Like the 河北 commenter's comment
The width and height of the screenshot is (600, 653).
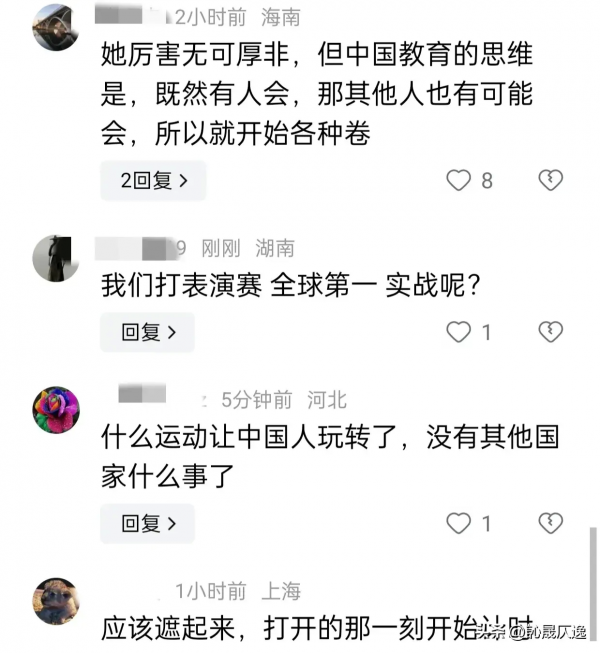[458, 523]
